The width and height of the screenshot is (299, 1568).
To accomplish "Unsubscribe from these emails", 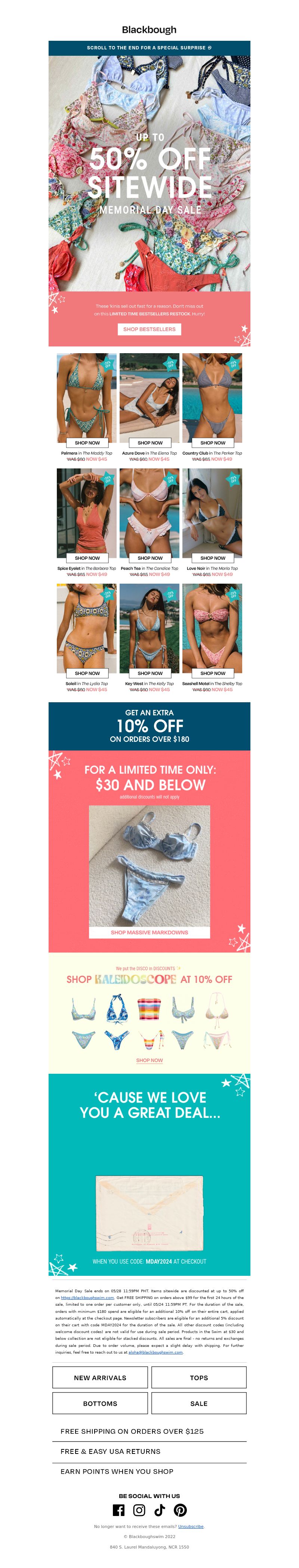I will point(191,1526).
